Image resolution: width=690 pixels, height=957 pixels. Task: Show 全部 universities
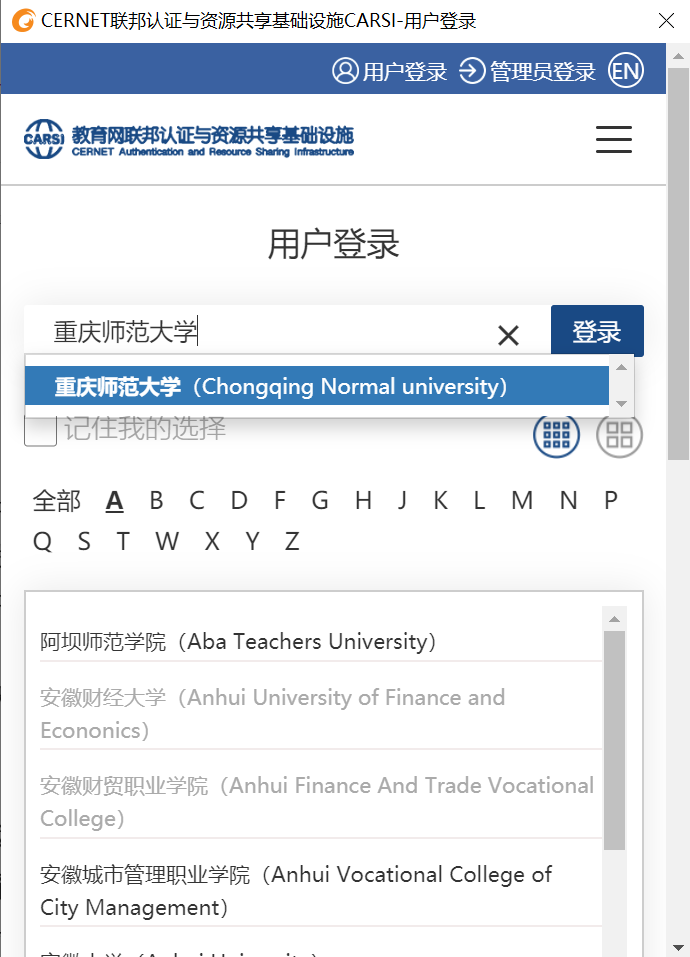click(57, 501)
